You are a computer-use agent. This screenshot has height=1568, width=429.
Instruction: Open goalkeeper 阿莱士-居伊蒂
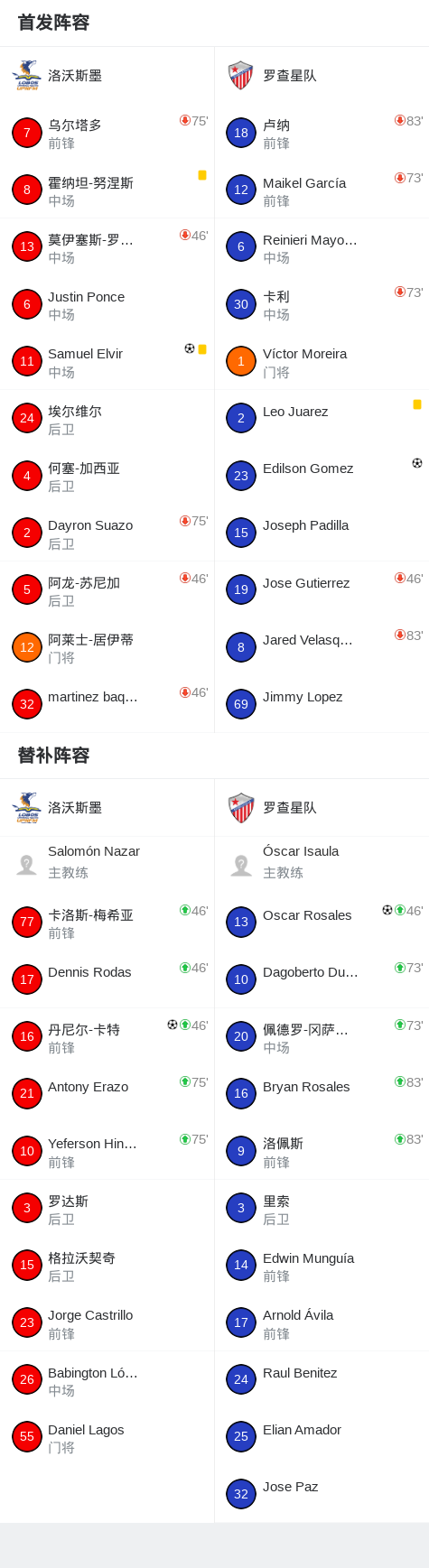[107, 647]
